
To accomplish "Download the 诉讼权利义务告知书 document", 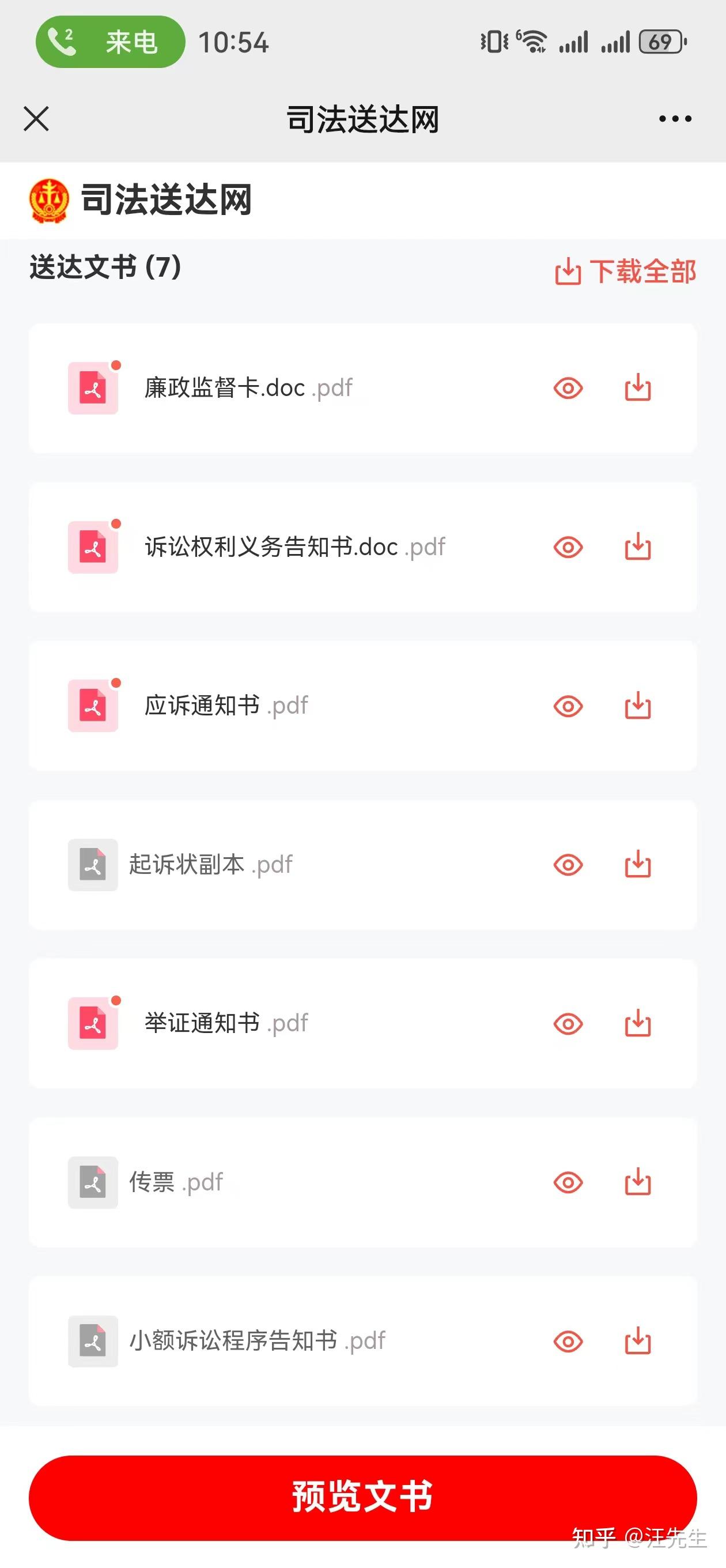I will coord(638,547).
